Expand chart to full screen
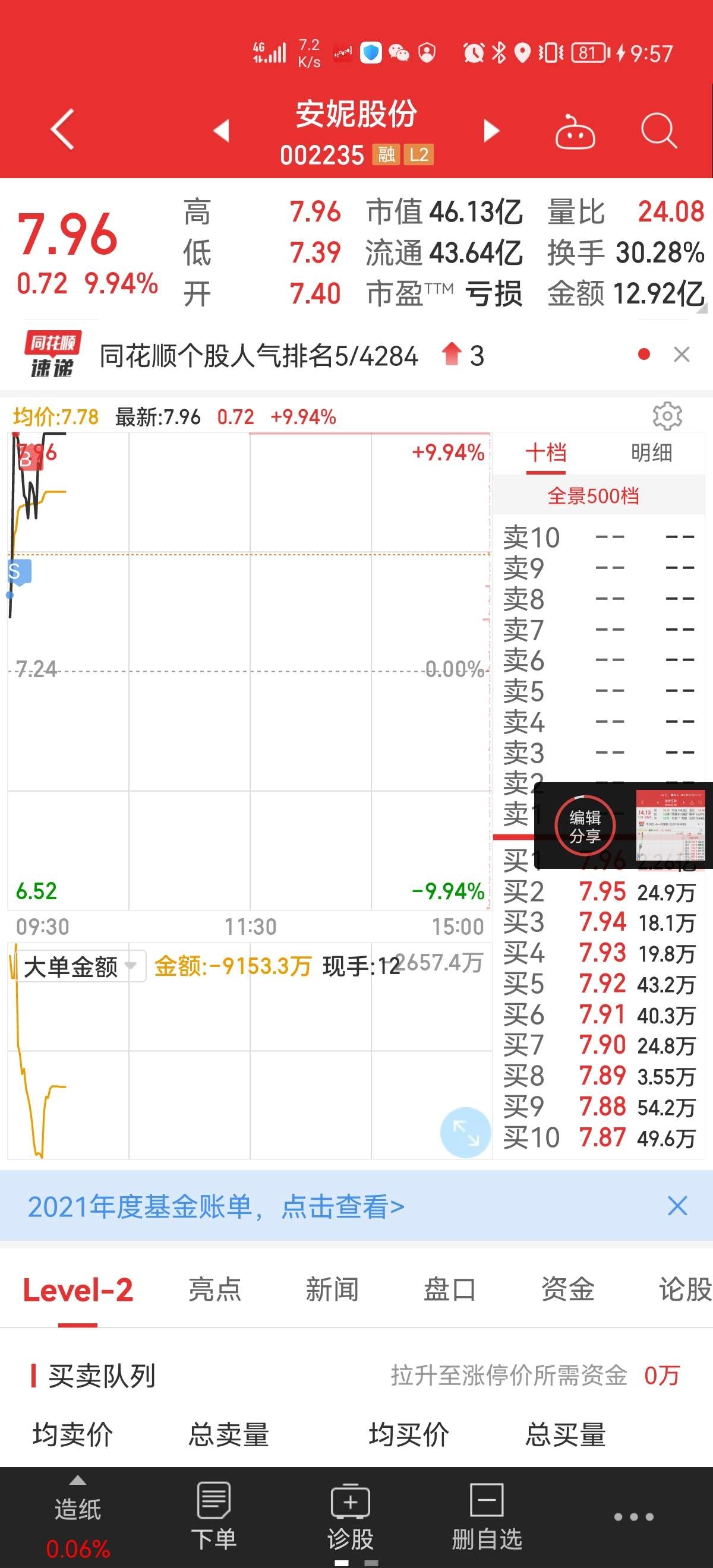This screenshot has height=1568, width=713. (x=465, y=1132)
